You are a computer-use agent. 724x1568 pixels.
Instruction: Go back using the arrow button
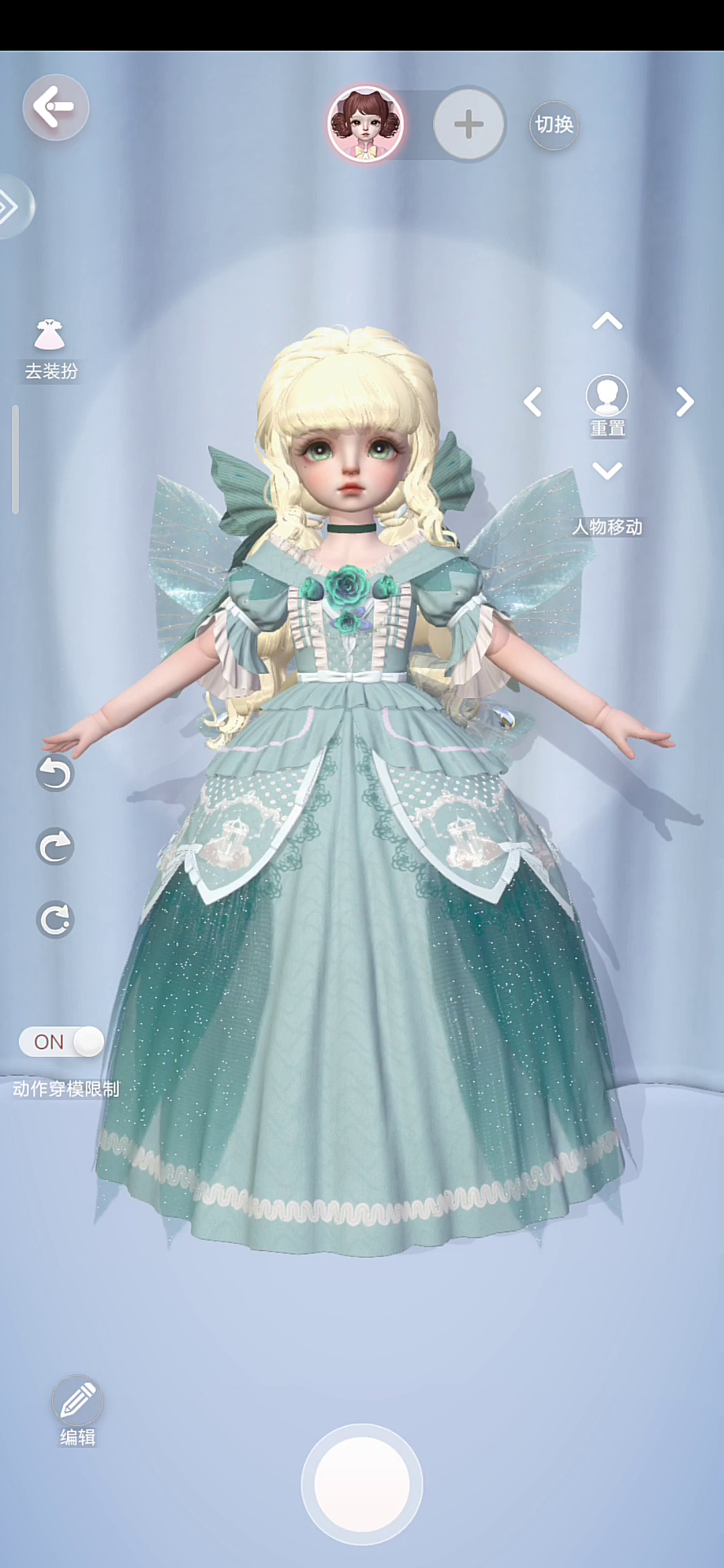(x=56, y=107)
